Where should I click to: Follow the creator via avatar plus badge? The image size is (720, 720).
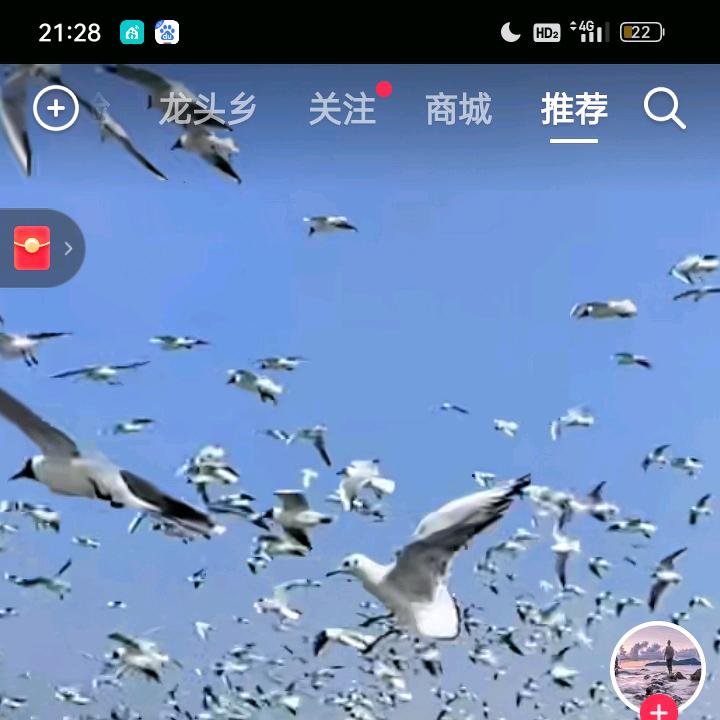pyautogui.click(x=659, y=709)
